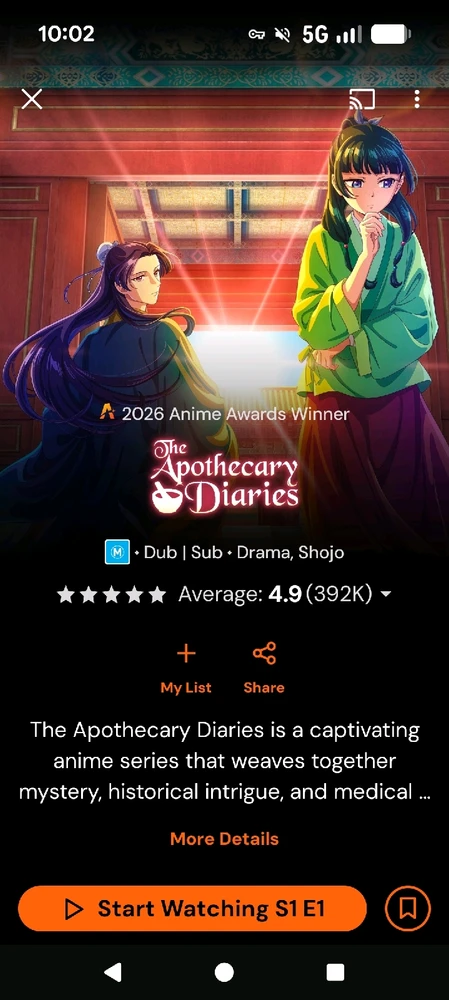Close the series details page

pyautogui.click(x=31, y=99)
